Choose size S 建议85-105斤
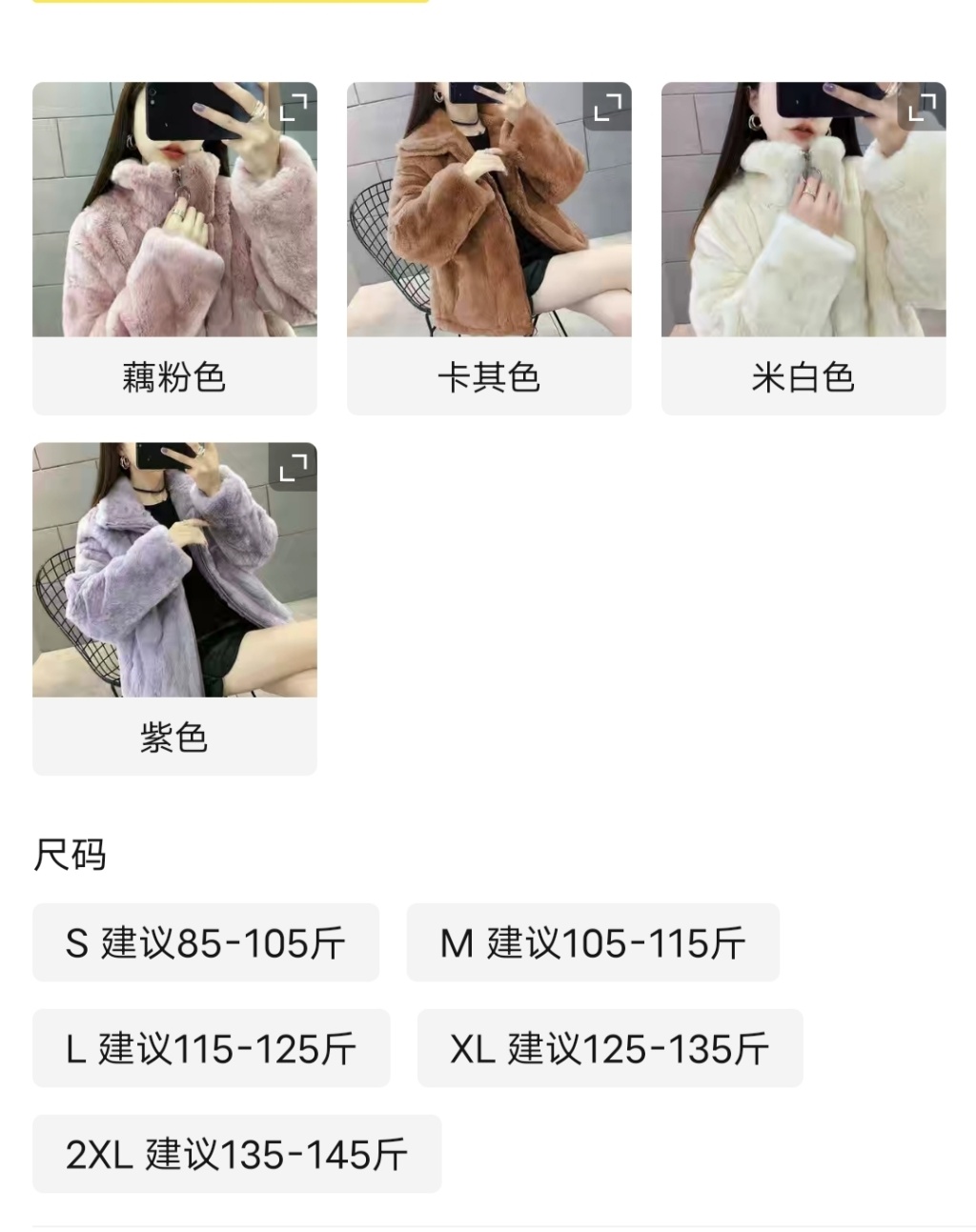 tap(206, 942)
